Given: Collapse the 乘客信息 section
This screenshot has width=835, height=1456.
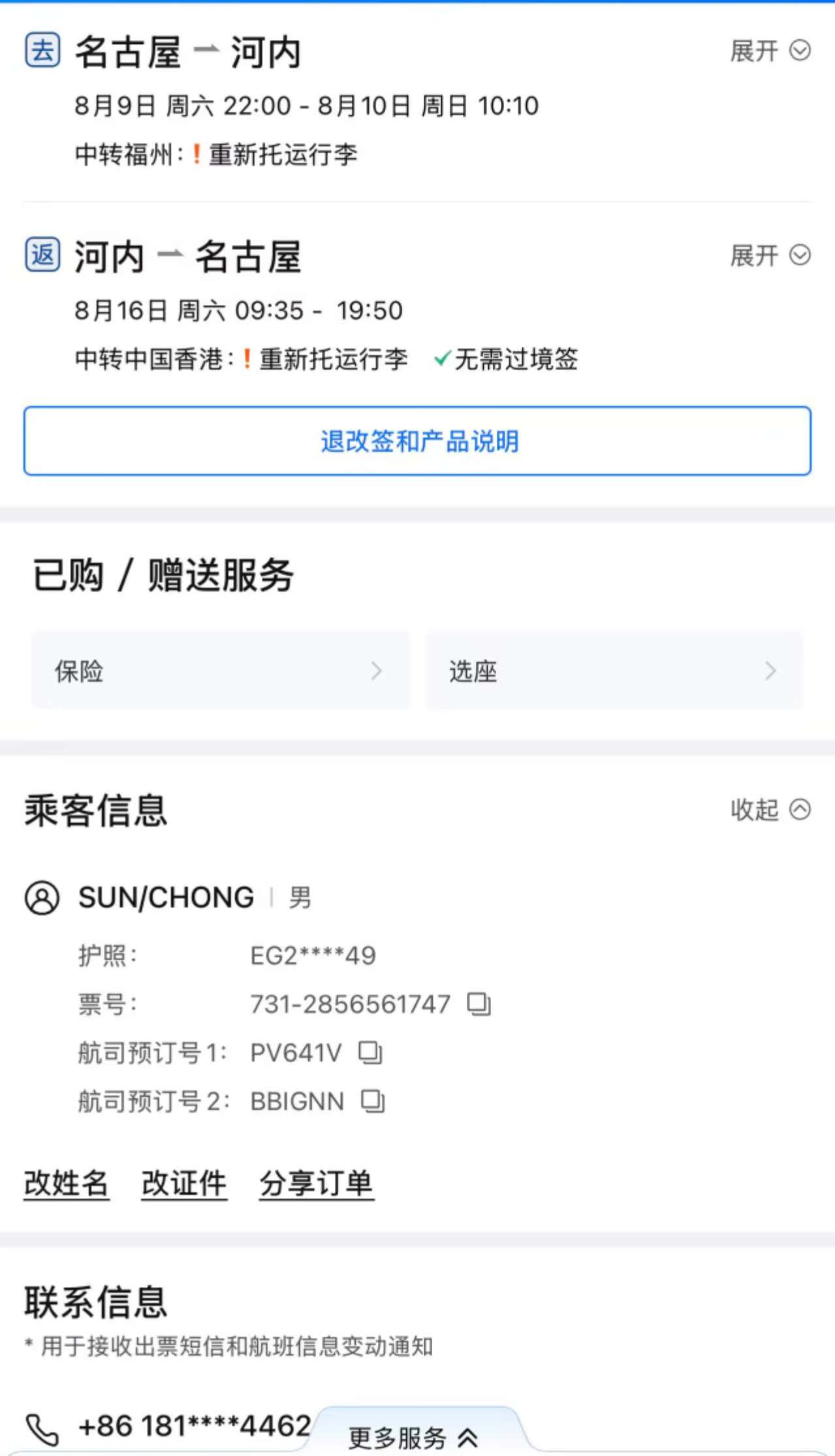Looking at the screenshot, I should (769, 810).
